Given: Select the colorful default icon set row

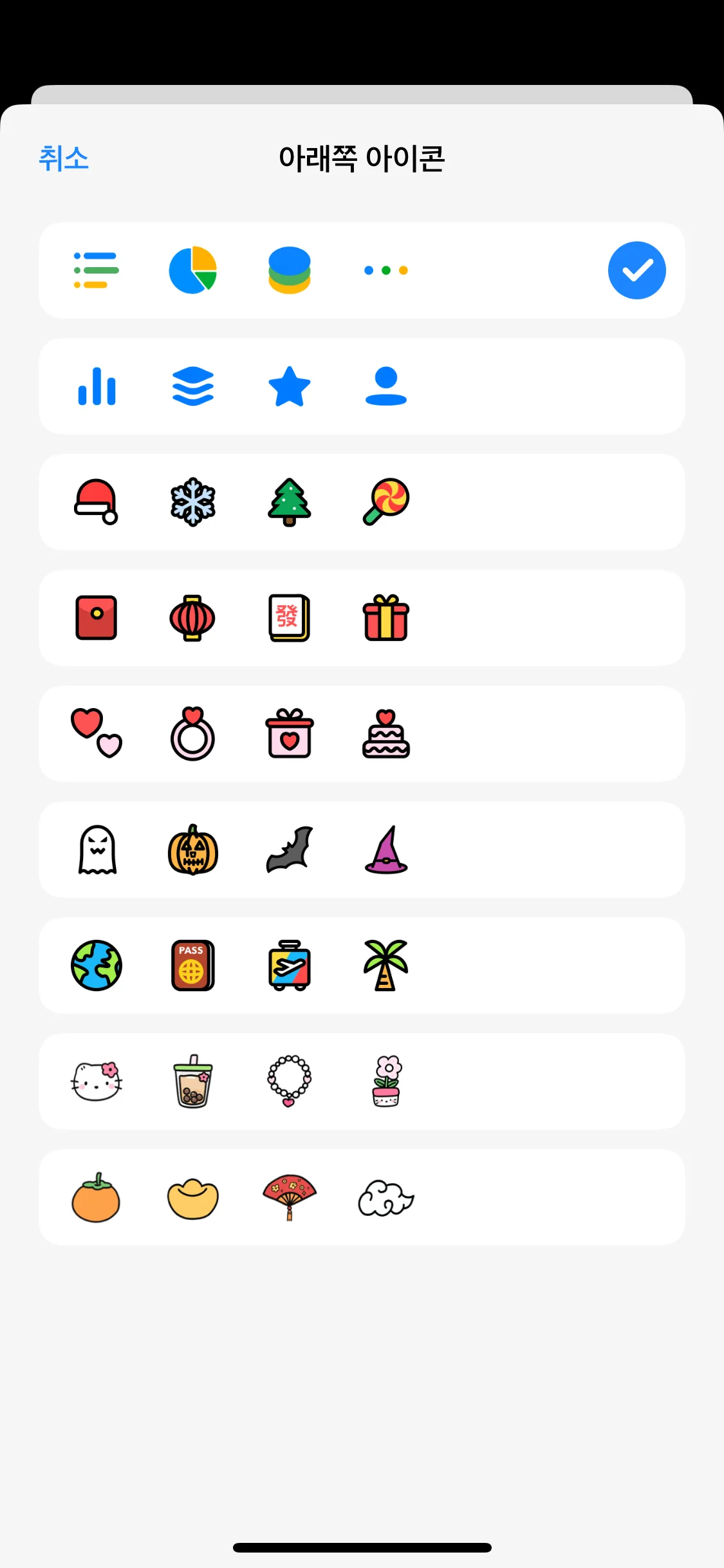Looking at the screenshot, I should click(x=362, y=270).
